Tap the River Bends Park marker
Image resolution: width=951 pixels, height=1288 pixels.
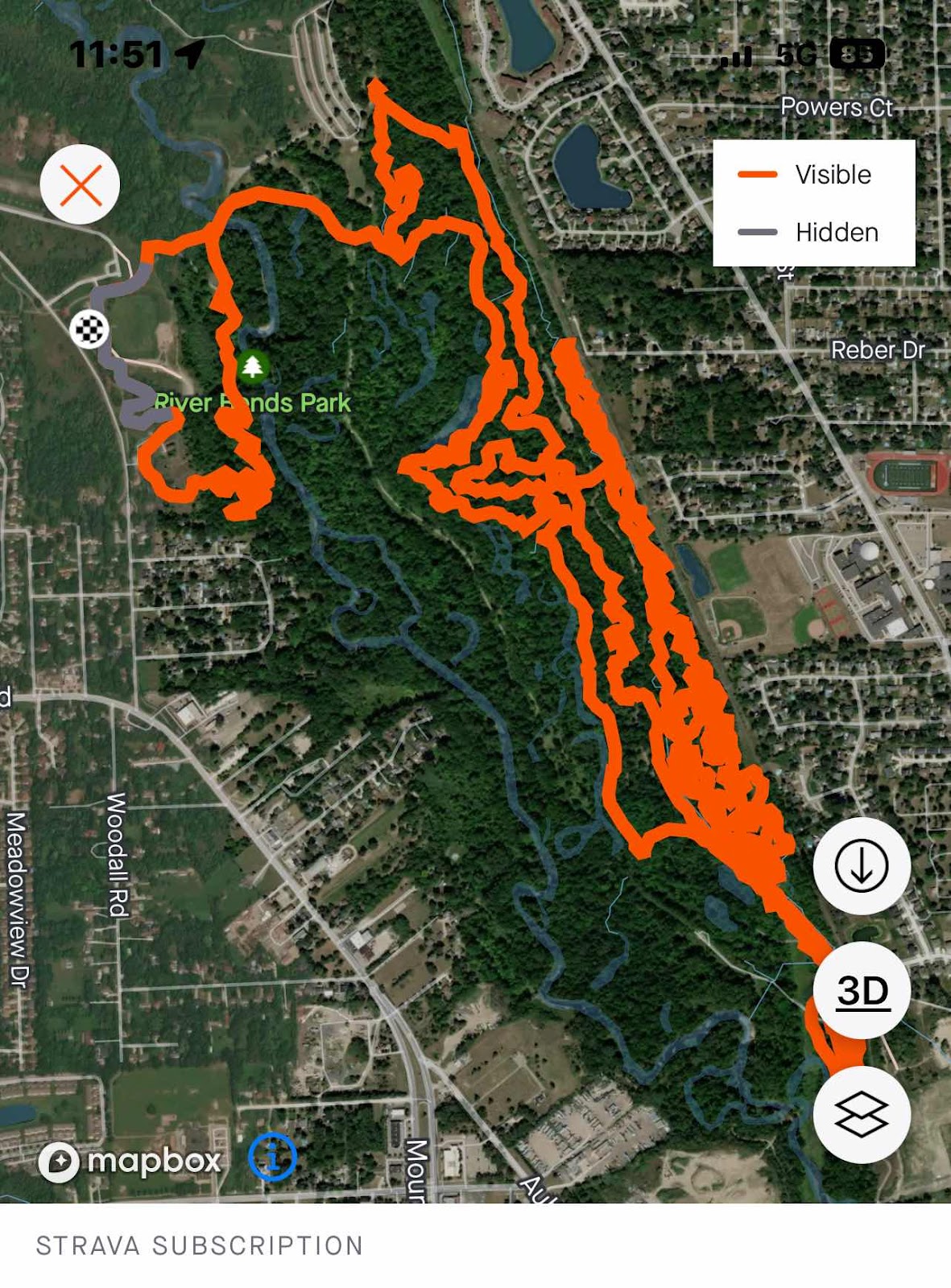click(x=253, y=367)
